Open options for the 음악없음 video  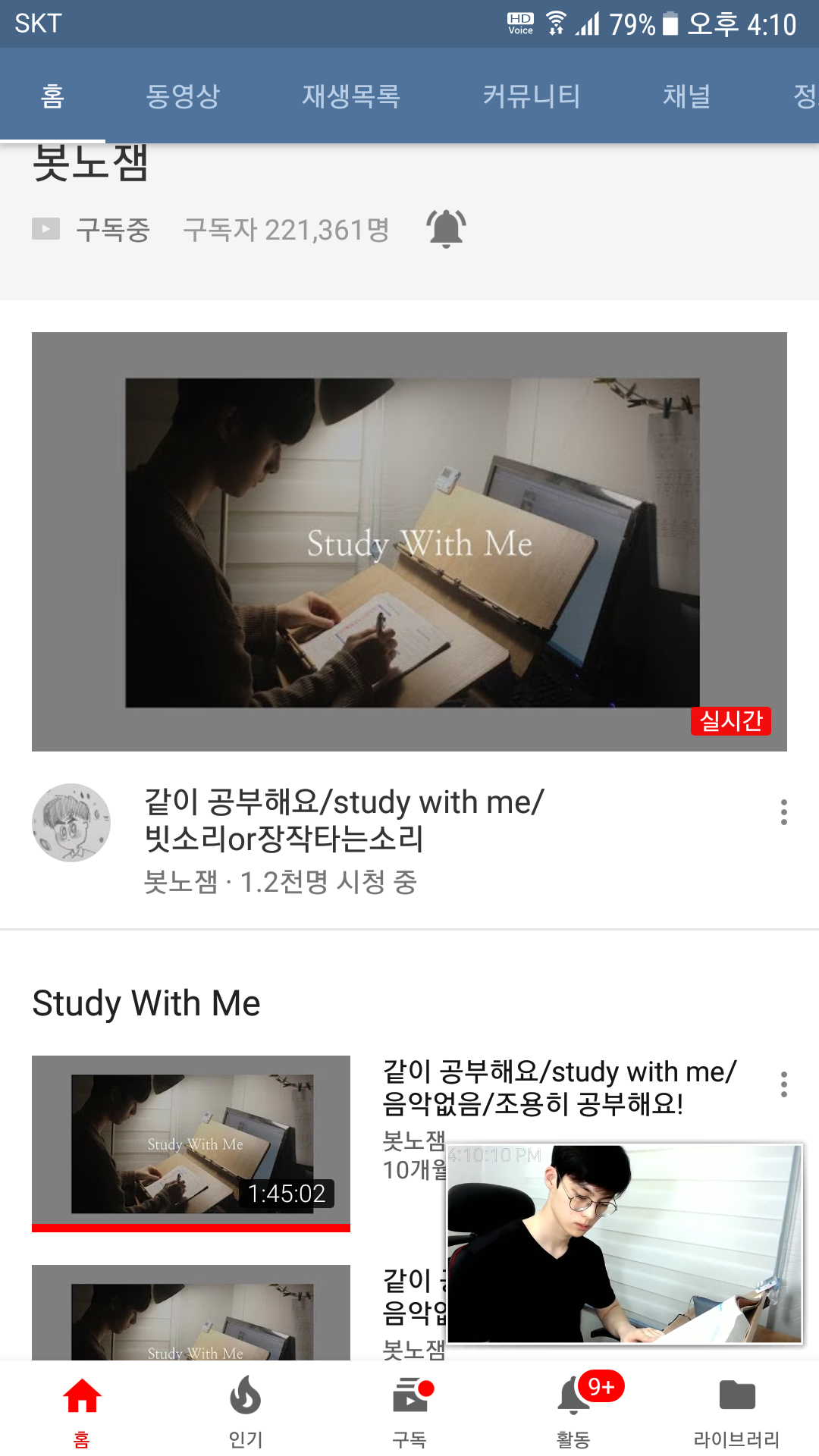tap(783, 1084)
